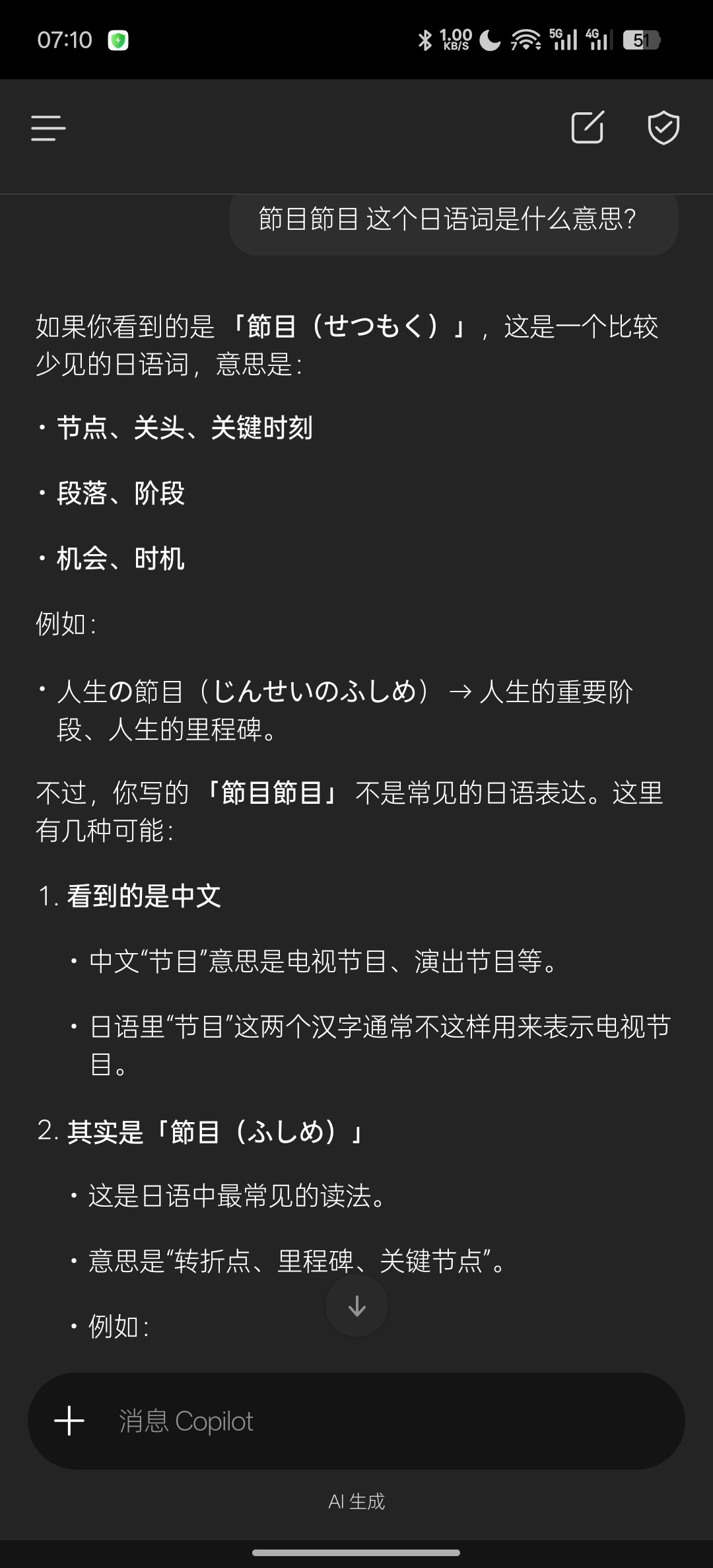
Task: Open the privacy shield icon
Action: click(663, 128)
